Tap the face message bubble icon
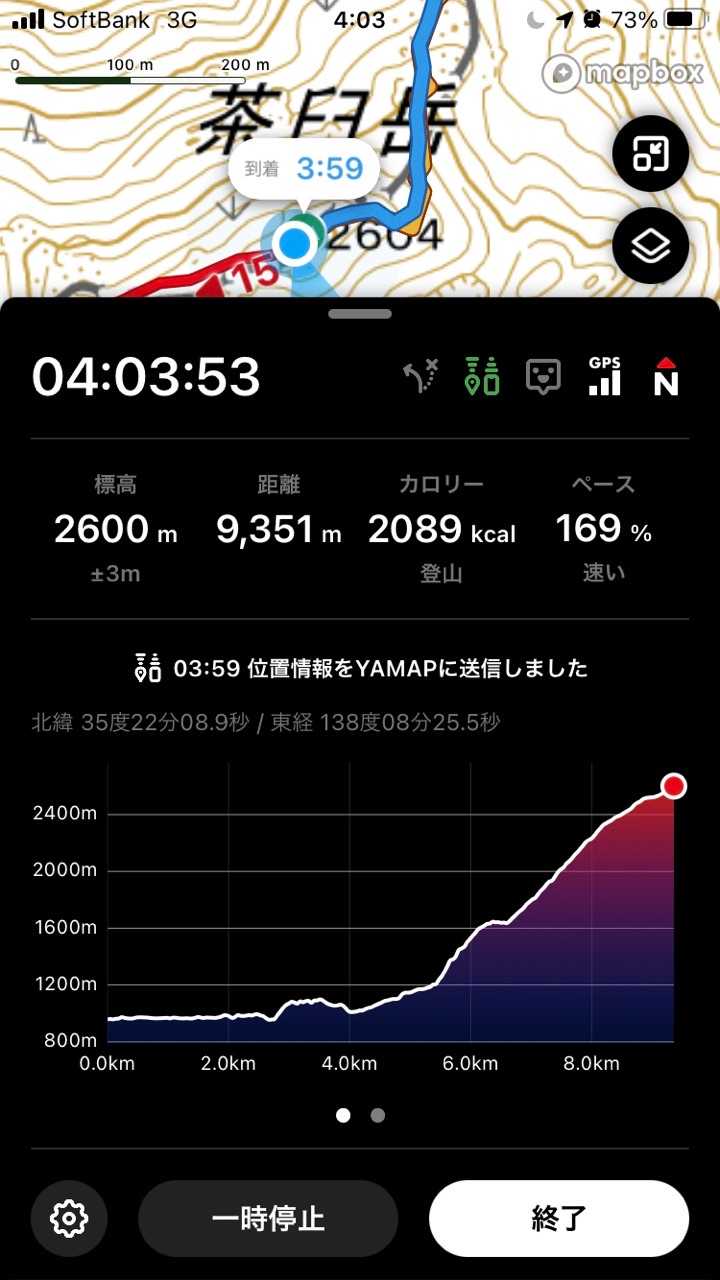 [x=543, y=377]
